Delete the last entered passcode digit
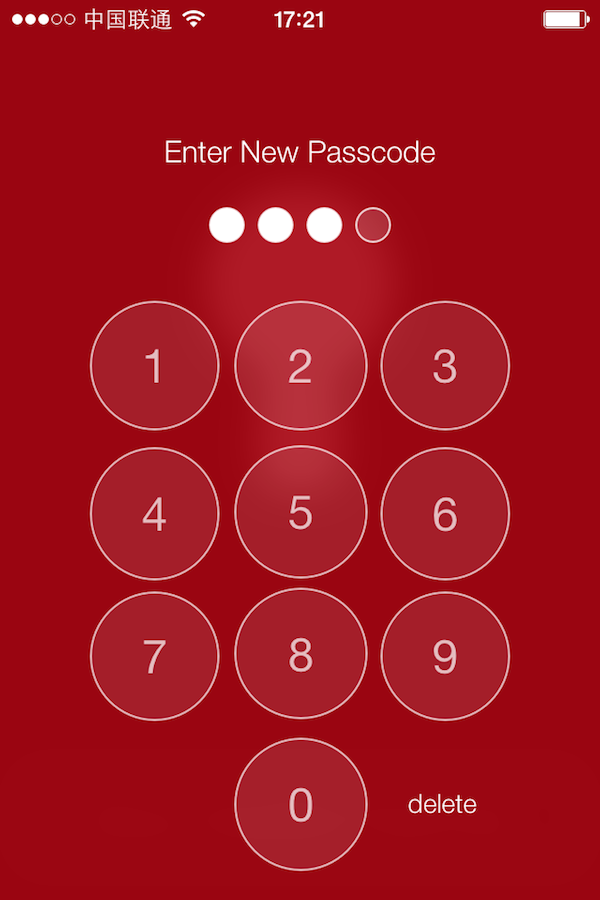Viewport: 600px width, 900px height. (442, 804)
